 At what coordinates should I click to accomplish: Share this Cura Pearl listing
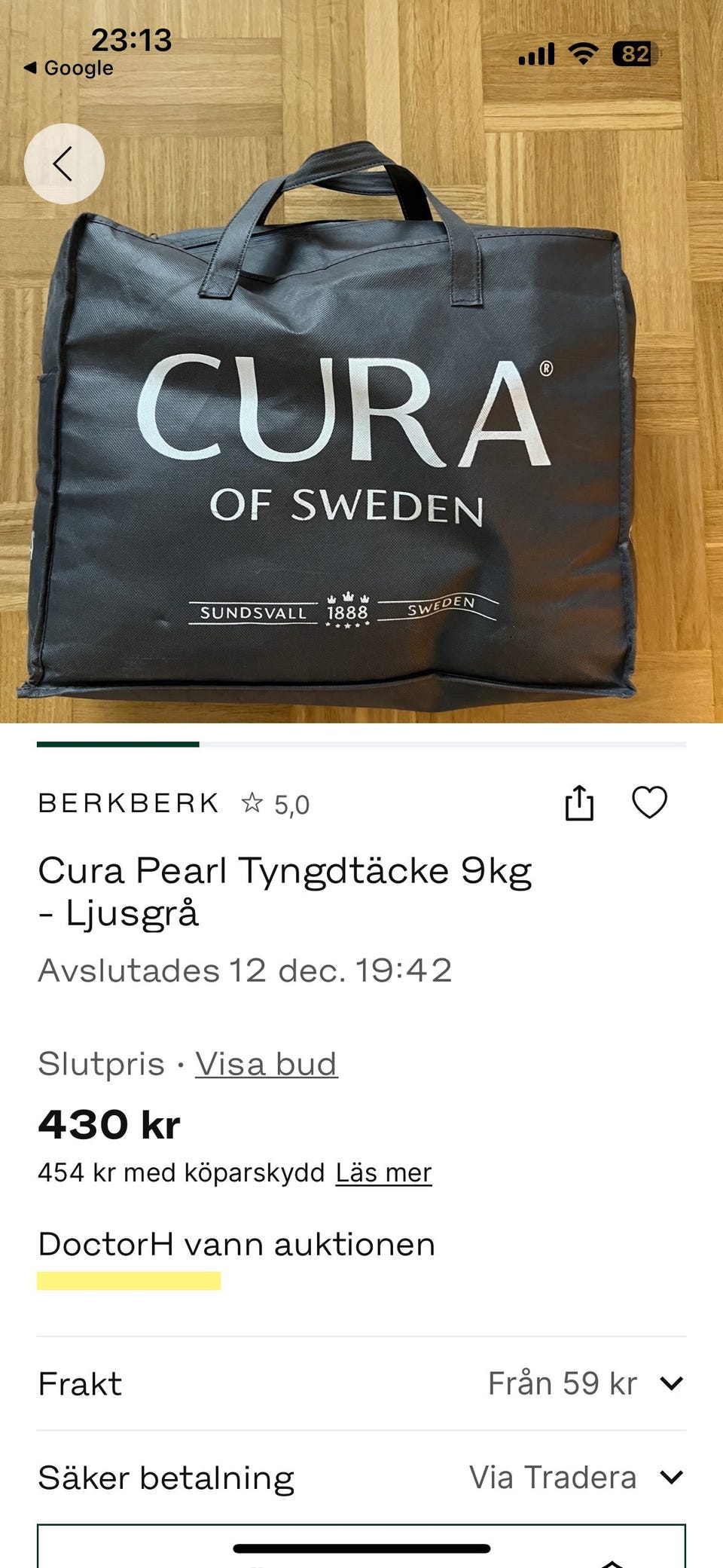pyautogui.click(x=579, y=802)
